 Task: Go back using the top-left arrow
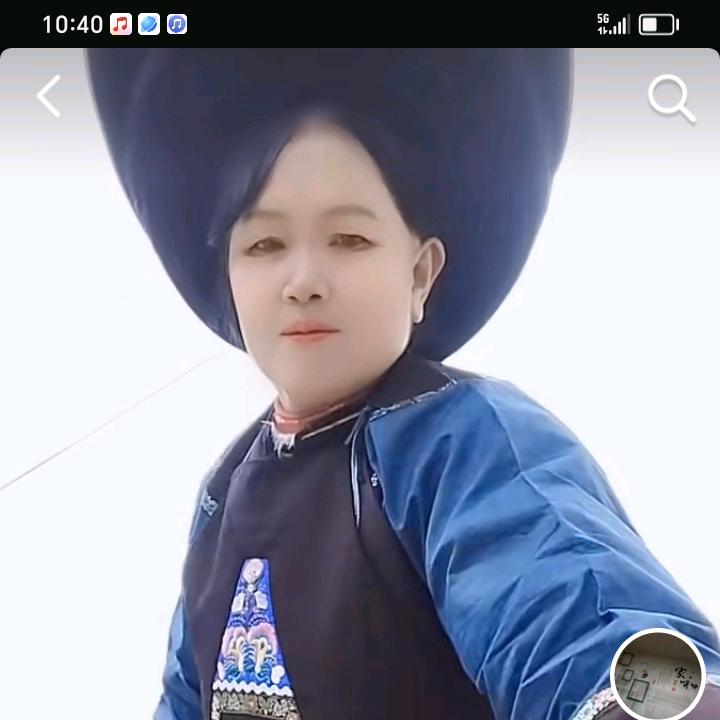pyautogui.click(x=48, y=97)
